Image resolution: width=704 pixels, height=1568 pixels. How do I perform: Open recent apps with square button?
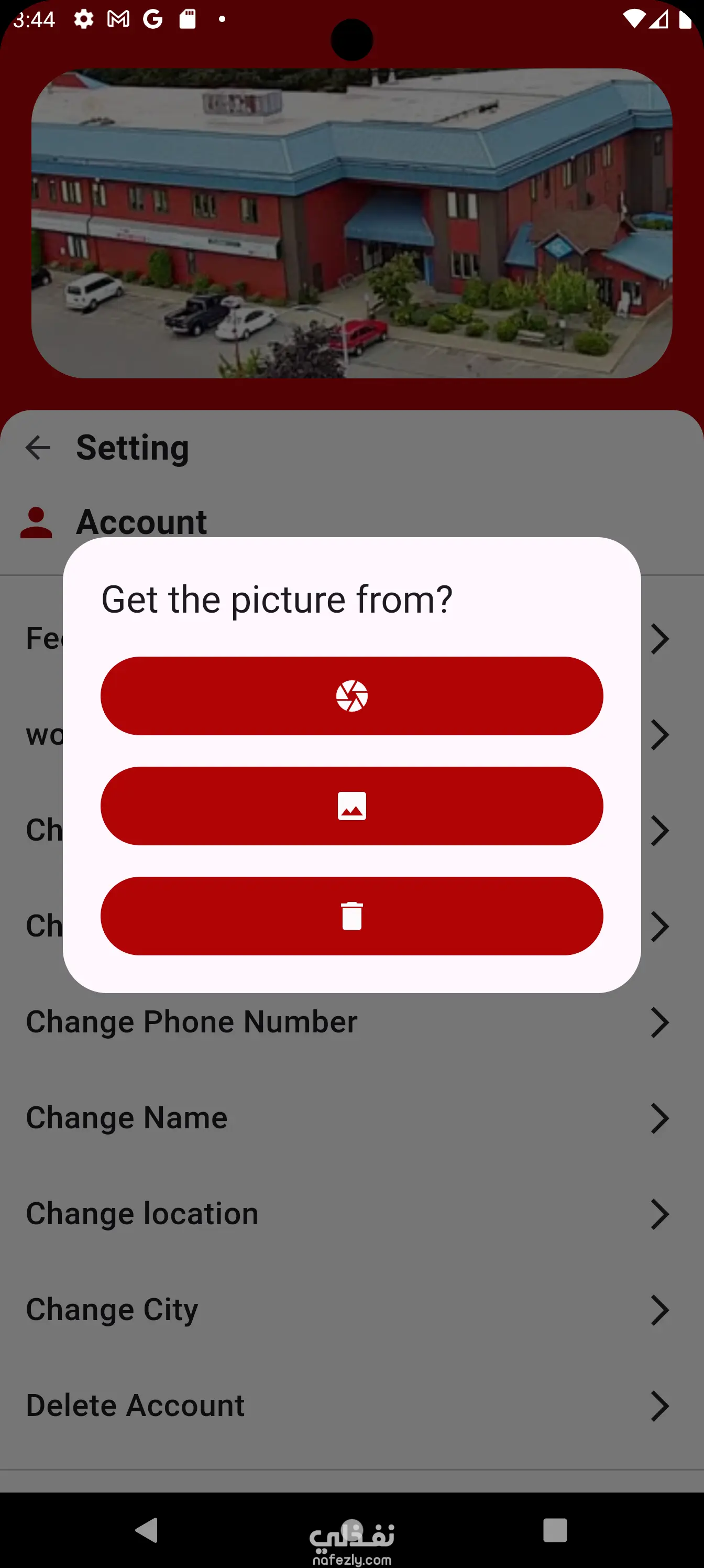(x=555, y=1530)
